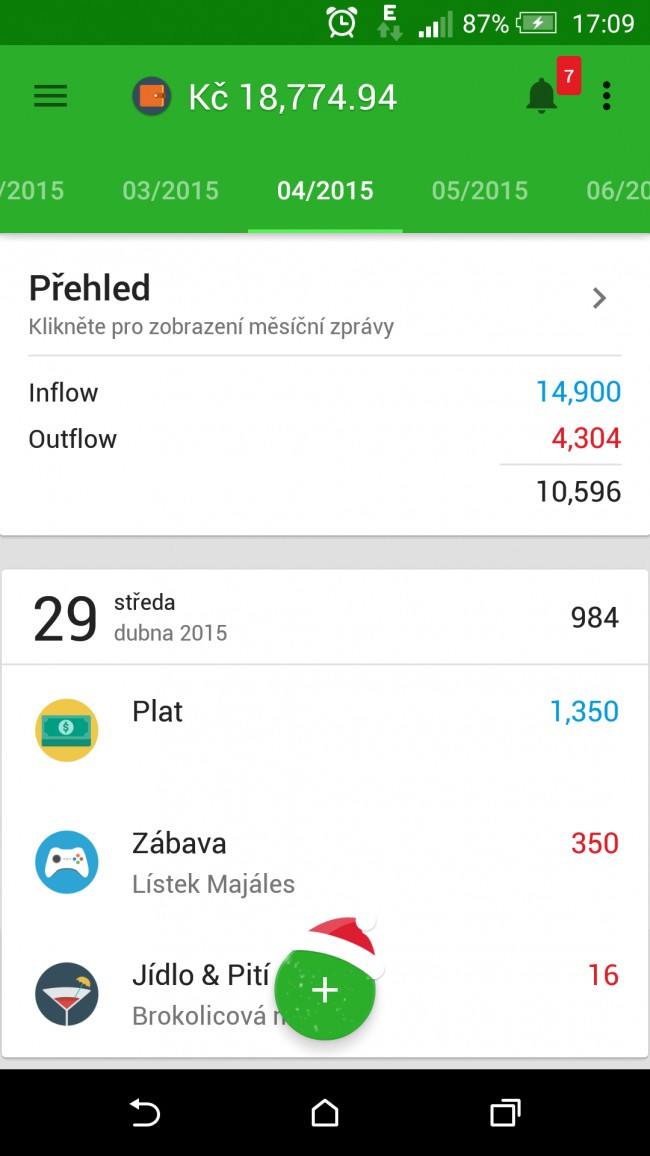Open the Jídlo & Pití transaction

coord(325,994)
